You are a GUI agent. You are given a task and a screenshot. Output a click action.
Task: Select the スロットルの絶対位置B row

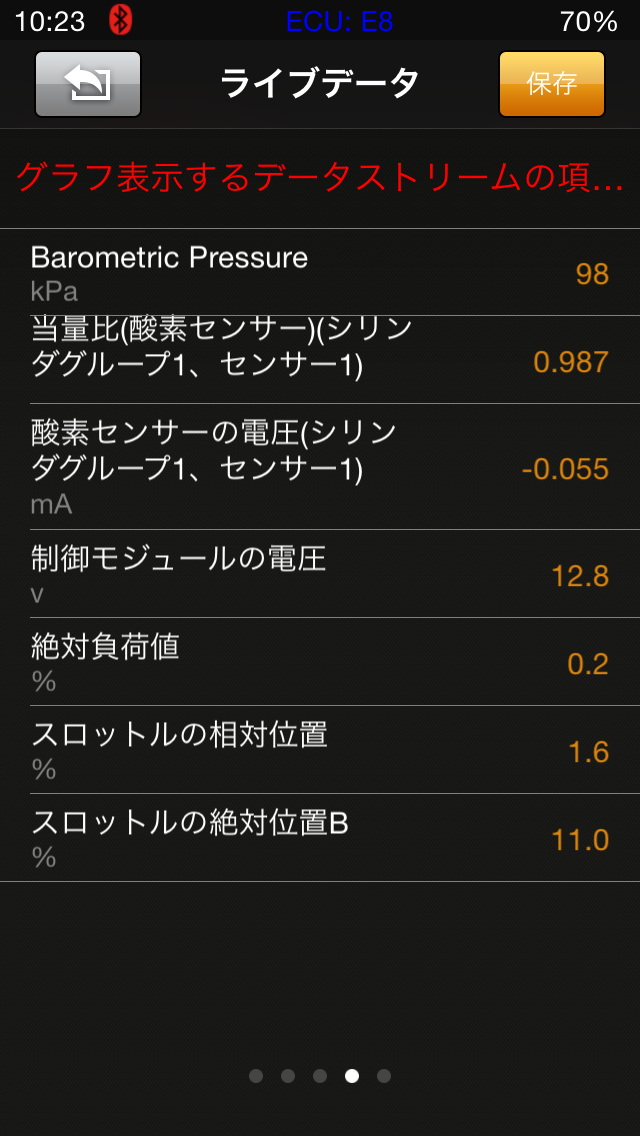[x=320, y=838]
